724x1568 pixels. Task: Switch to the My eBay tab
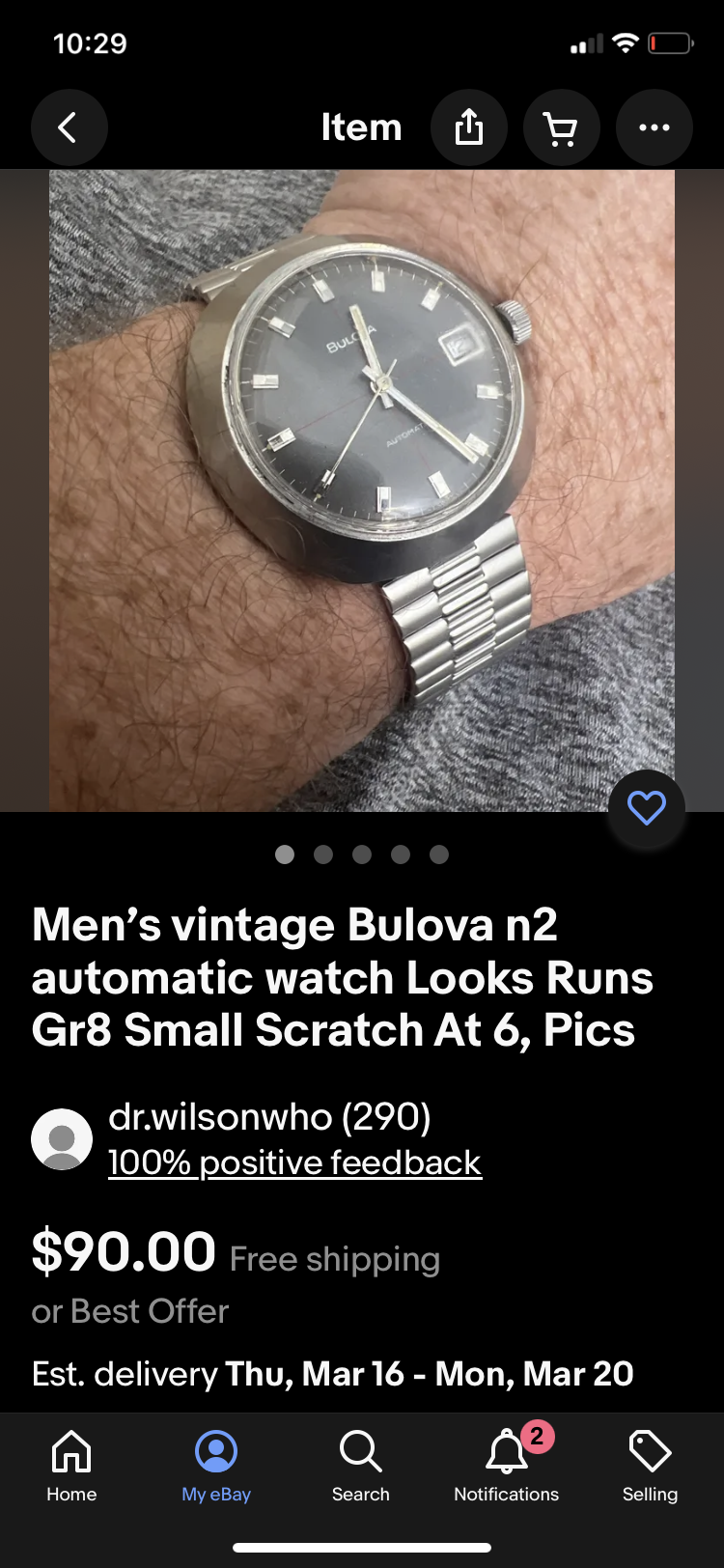(x=216, y=1466)
